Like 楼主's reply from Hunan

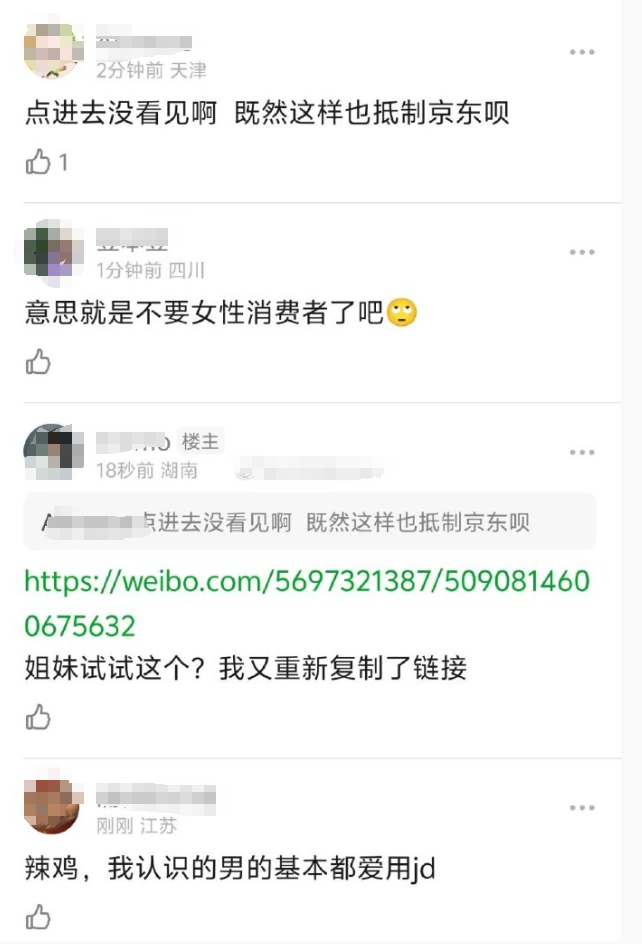tap(38, 716)
